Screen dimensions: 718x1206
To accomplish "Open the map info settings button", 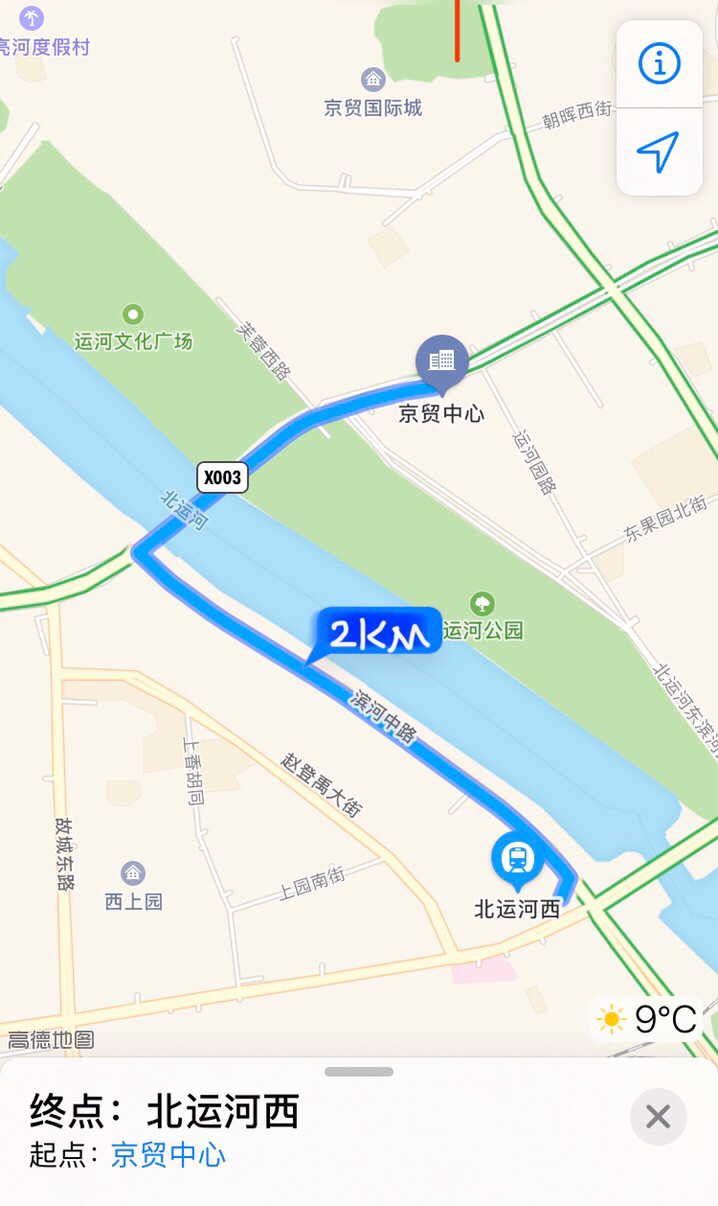I will click(x=659, y=64).
